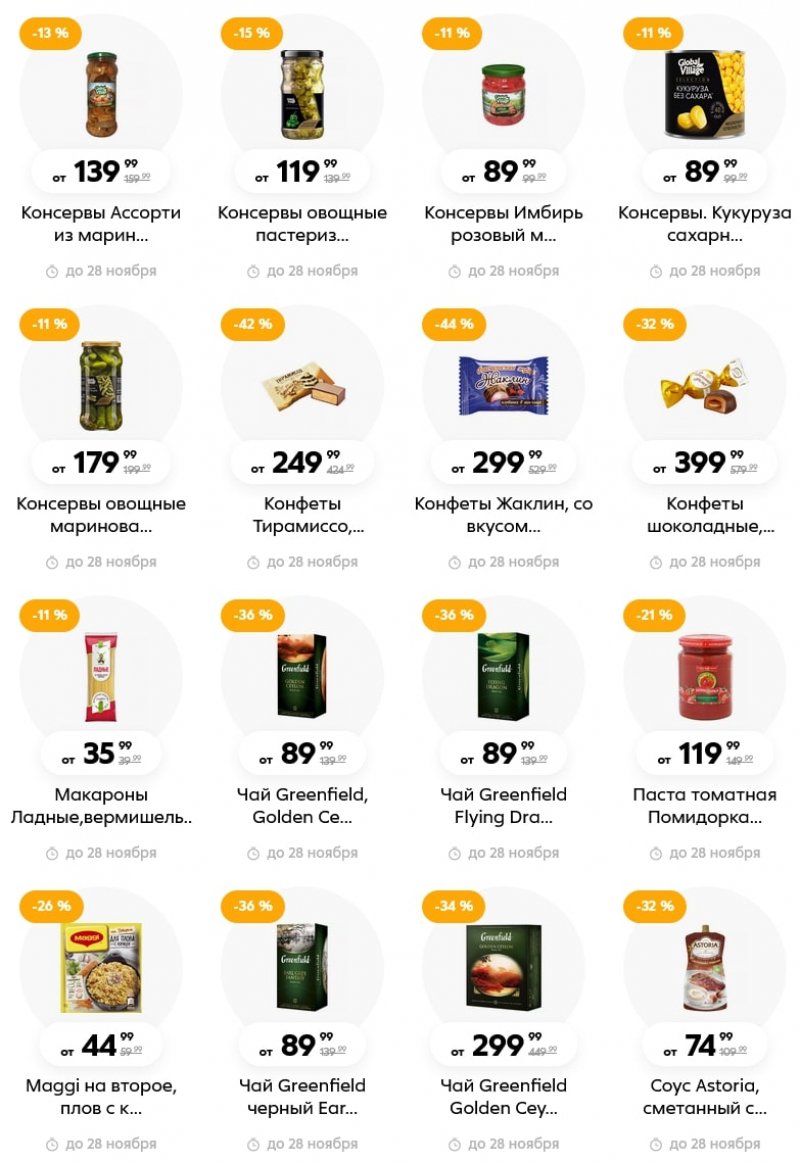Screen dimensions: 800x1162
Task: Select Кукуруза сахарная canned corn card
Action: (704, 95)
